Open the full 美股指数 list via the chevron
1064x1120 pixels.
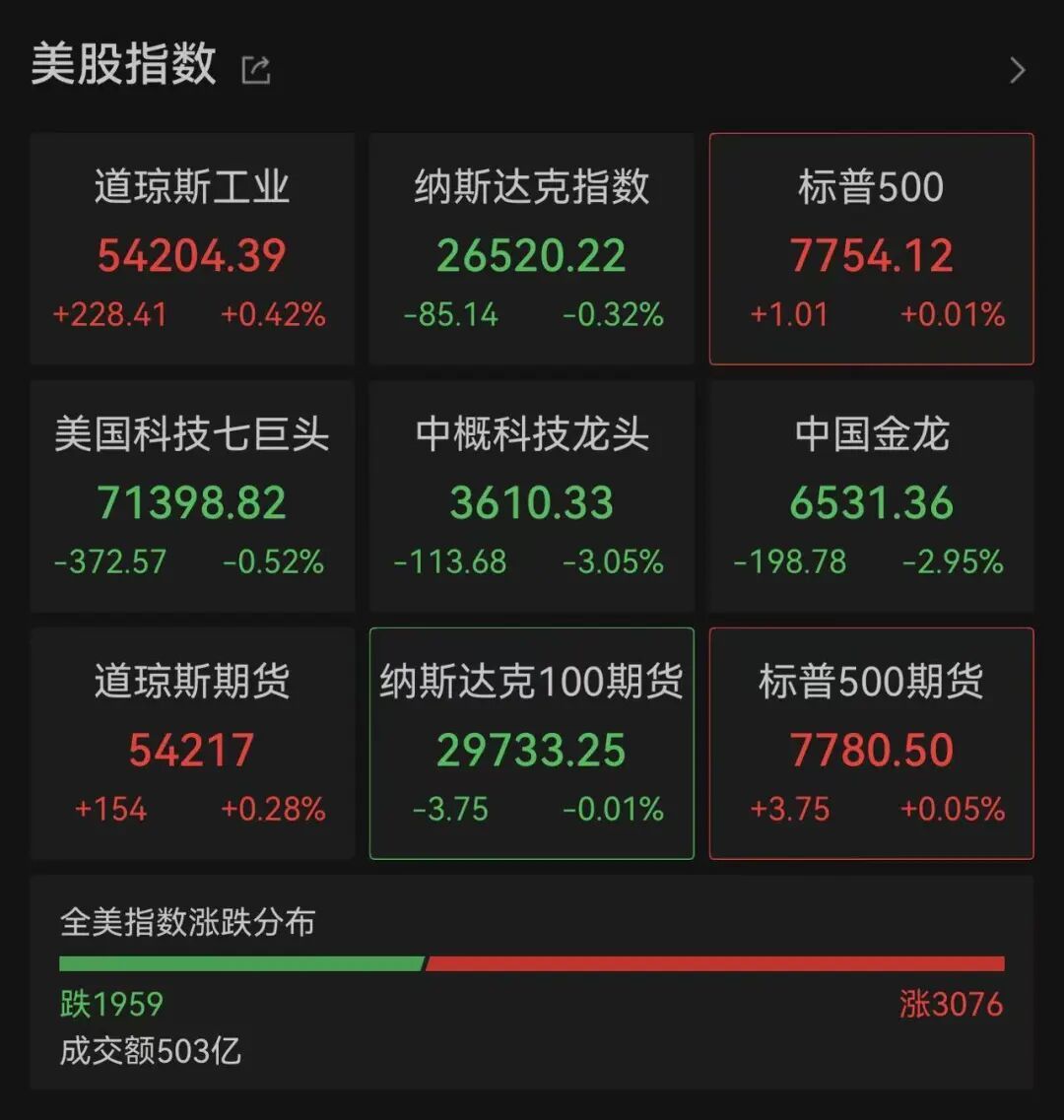[x=1017, y=70]
